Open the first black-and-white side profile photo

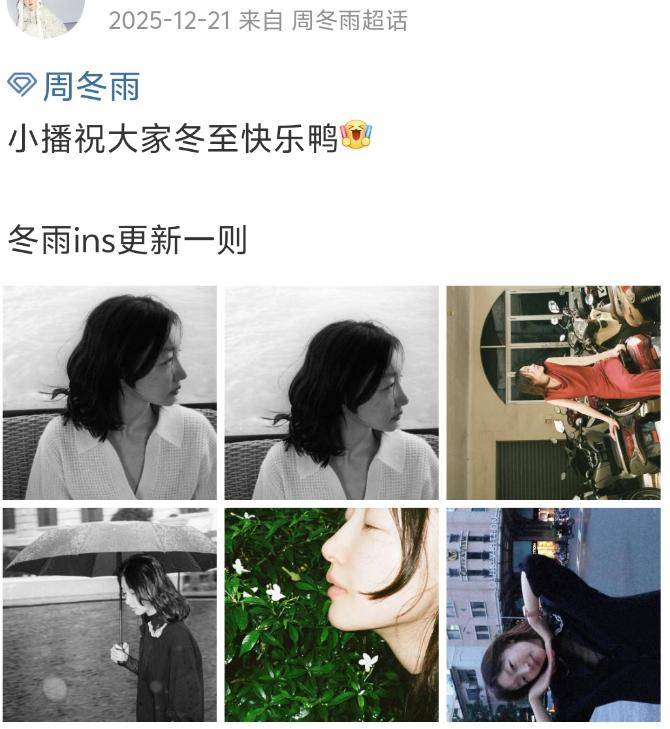(x=110, y=392)
